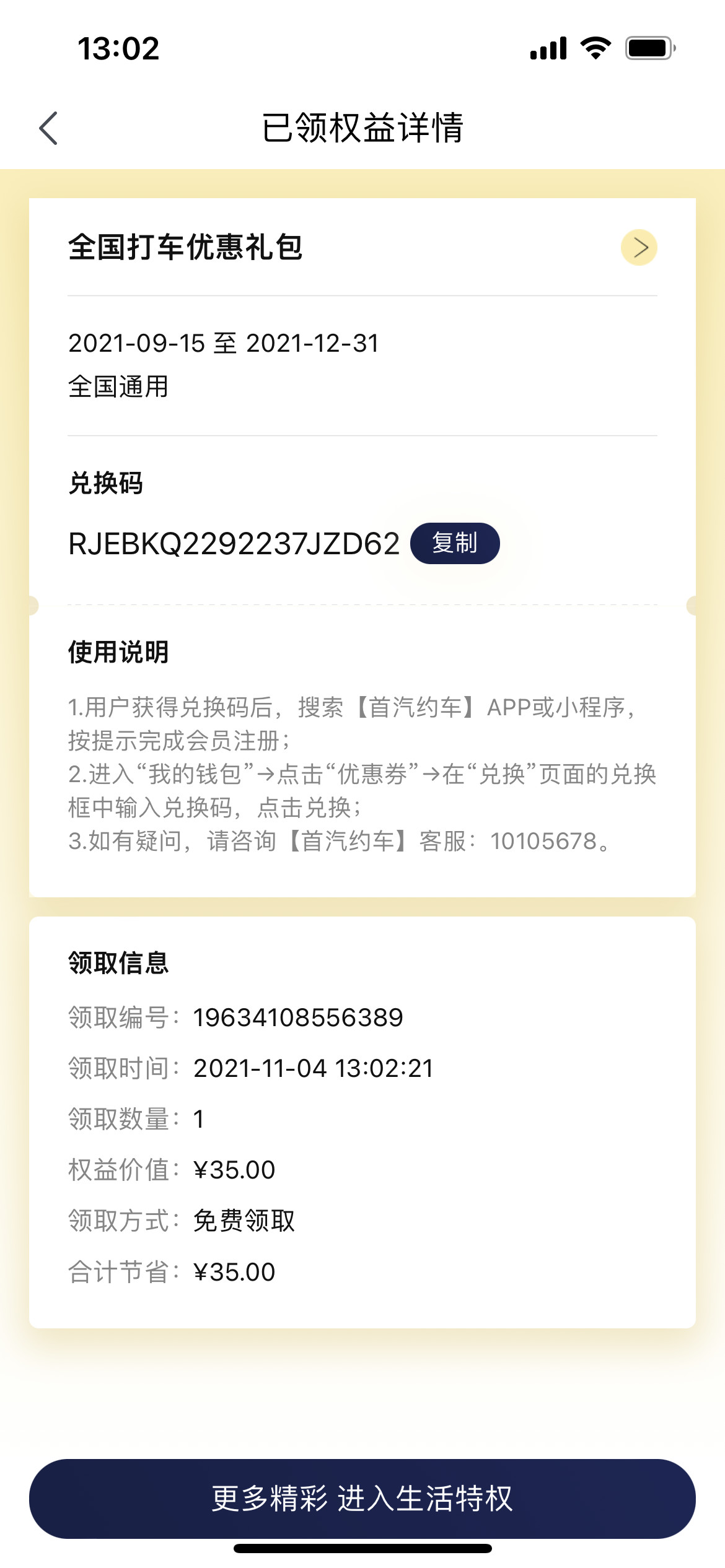Image resolution: width=725 pixels, height=1568 pixels.
Task: Go back using the top-left arrow
Action: (x=48, y=128)
